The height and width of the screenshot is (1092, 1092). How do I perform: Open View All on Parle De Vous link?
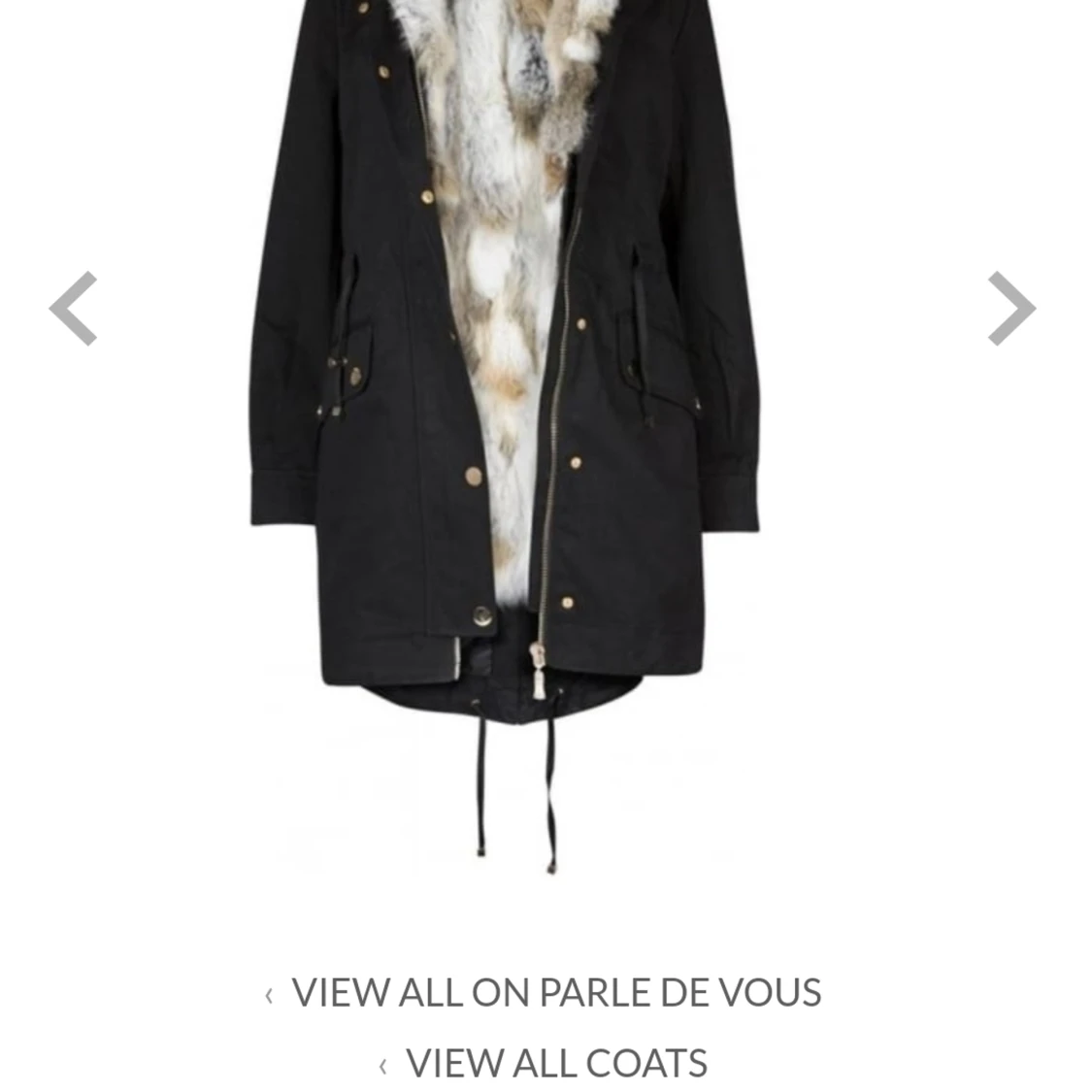(x=555, y=992)
